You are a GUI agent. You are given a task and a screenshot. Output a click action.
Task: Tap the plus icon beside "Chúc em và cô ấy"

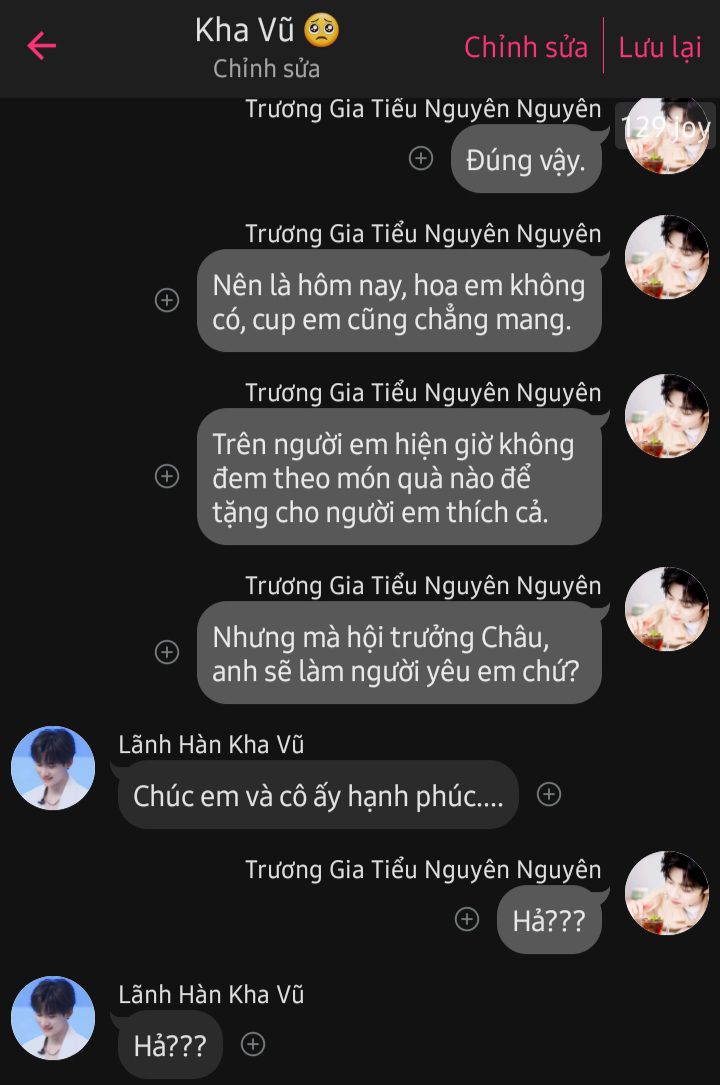[x=549, y=794]
